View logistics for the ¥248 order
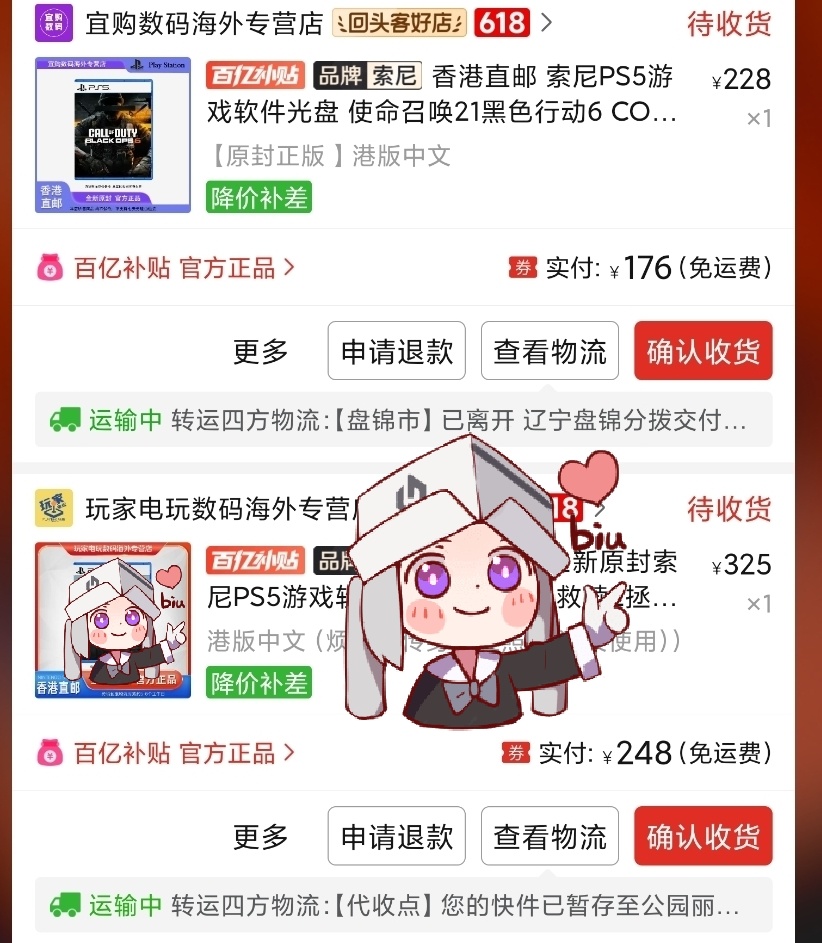 pos(549,836)
